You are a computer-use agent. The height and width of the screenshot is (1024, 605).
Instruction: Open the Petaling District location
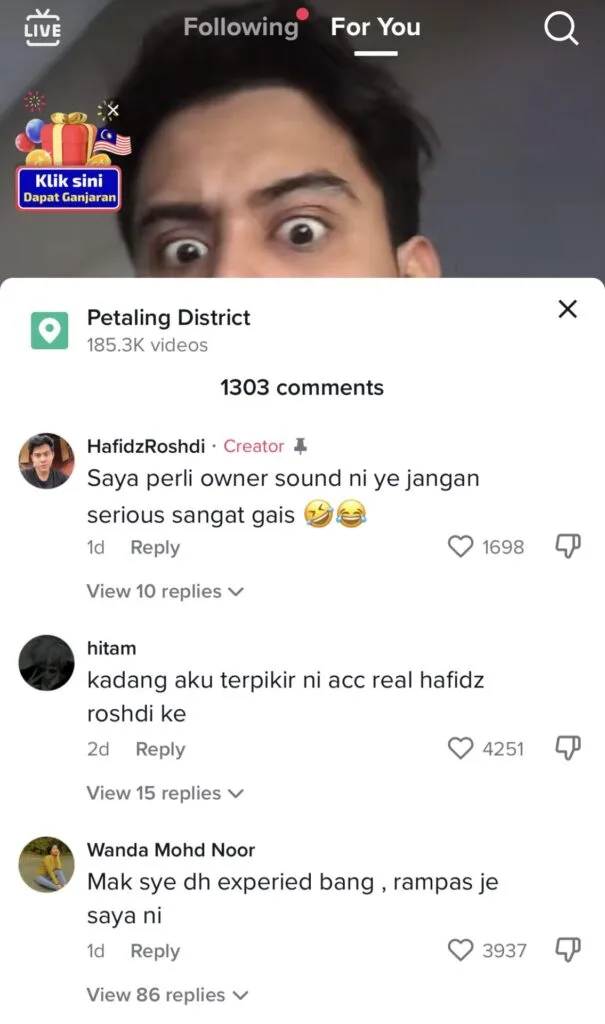(x=168, y=318)
